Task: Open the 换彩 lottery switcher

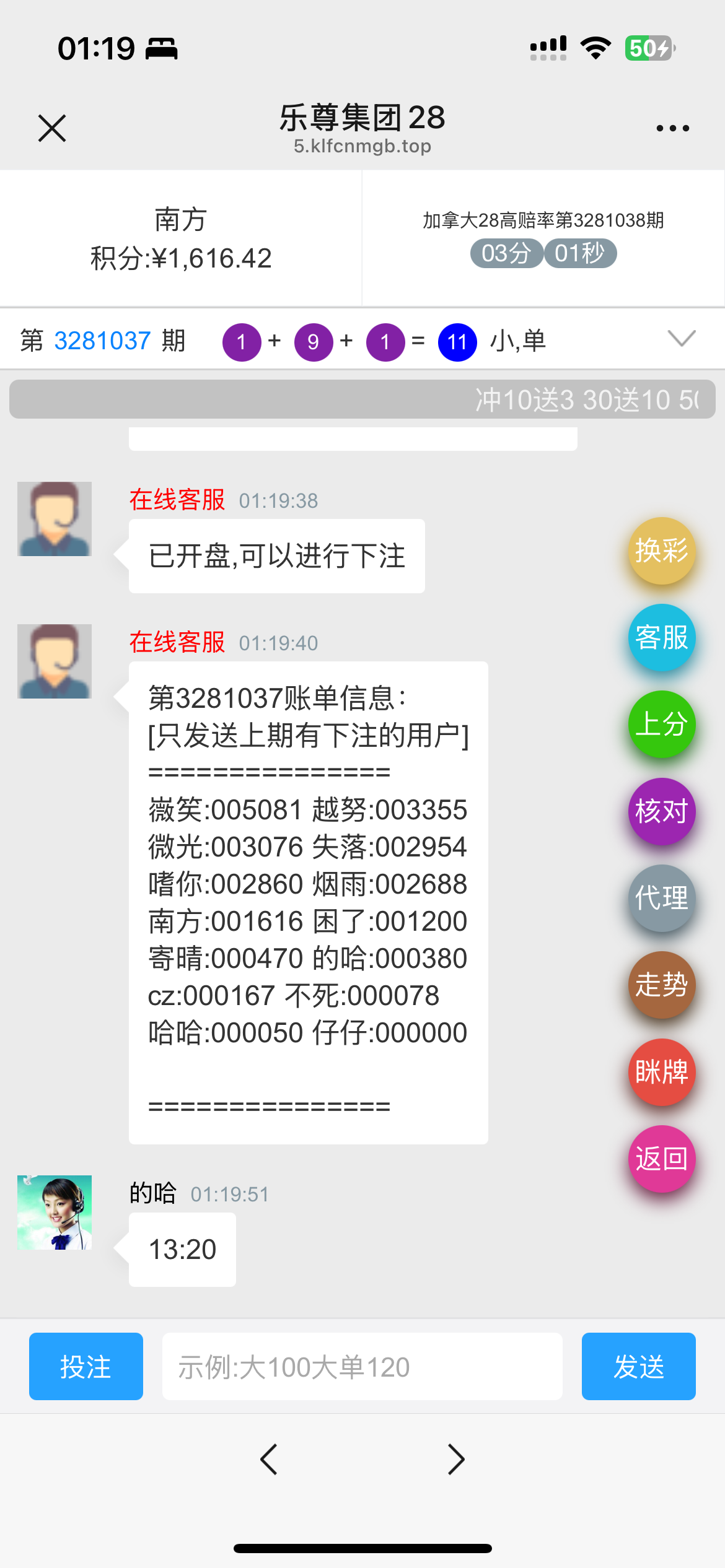Action: click(x=661, y=551)
